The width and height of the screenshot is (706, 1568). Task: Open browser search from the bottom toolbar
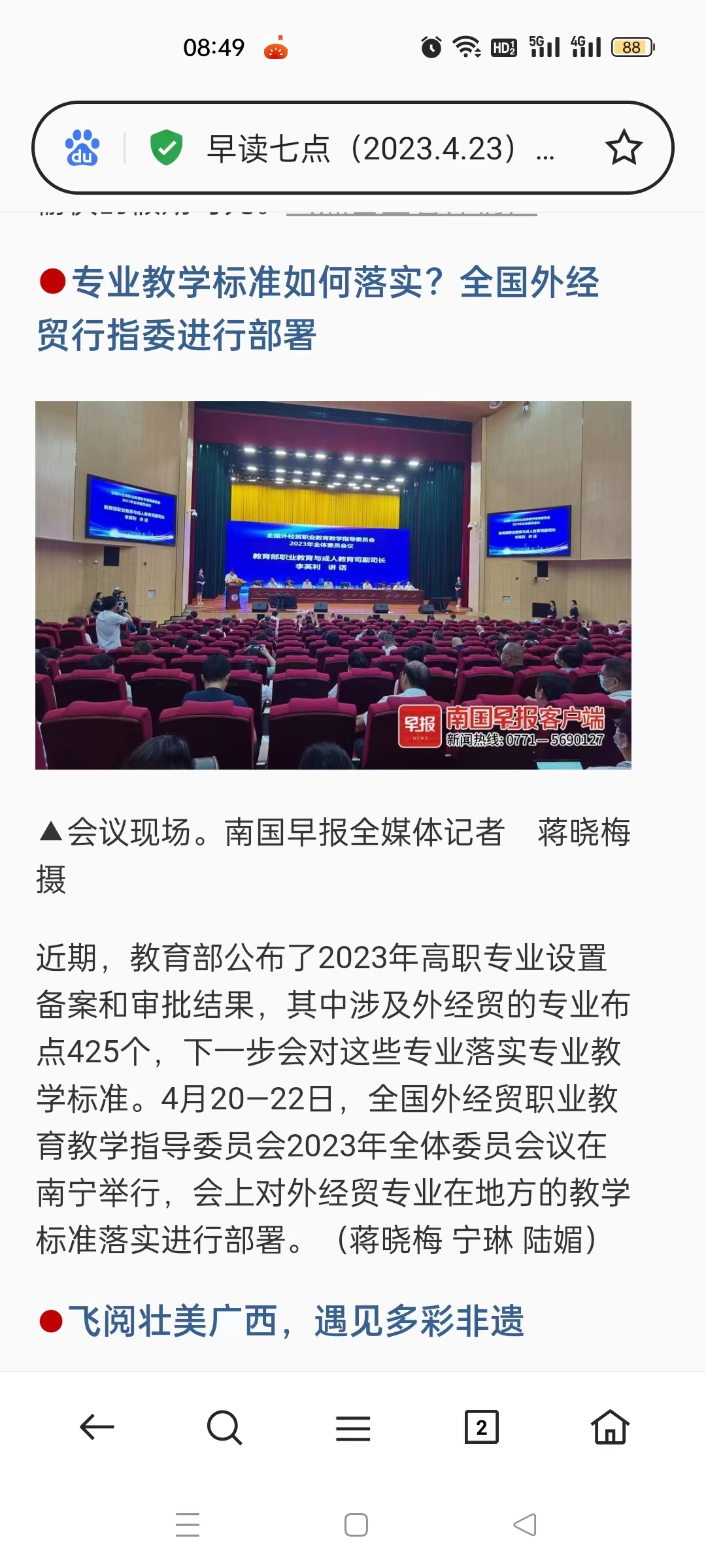tap(224, 1427)
